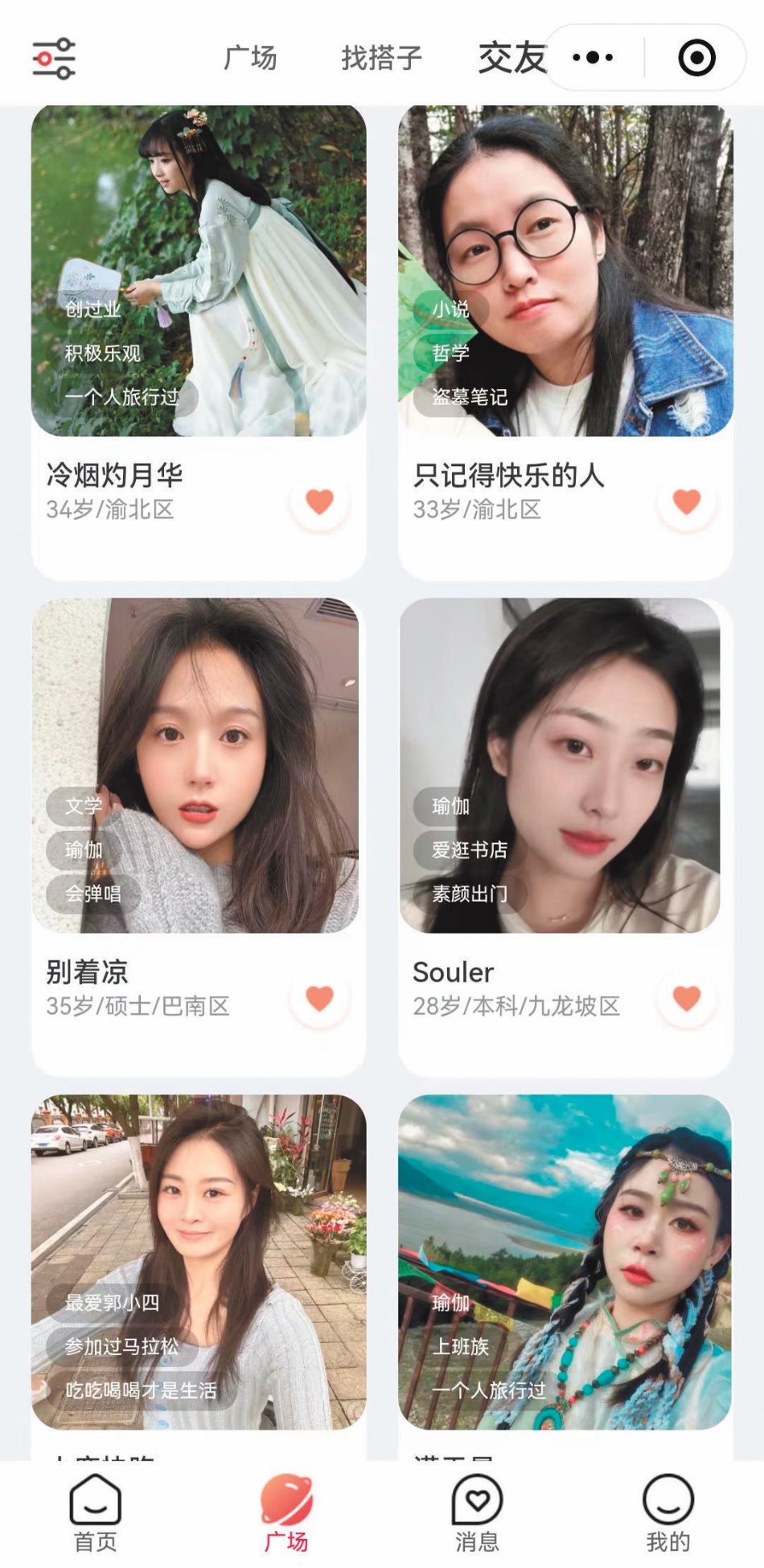This screenshot has width=764, height=1568.
Task: Select the 广场 bottom tab
Action: (286, 1513)
